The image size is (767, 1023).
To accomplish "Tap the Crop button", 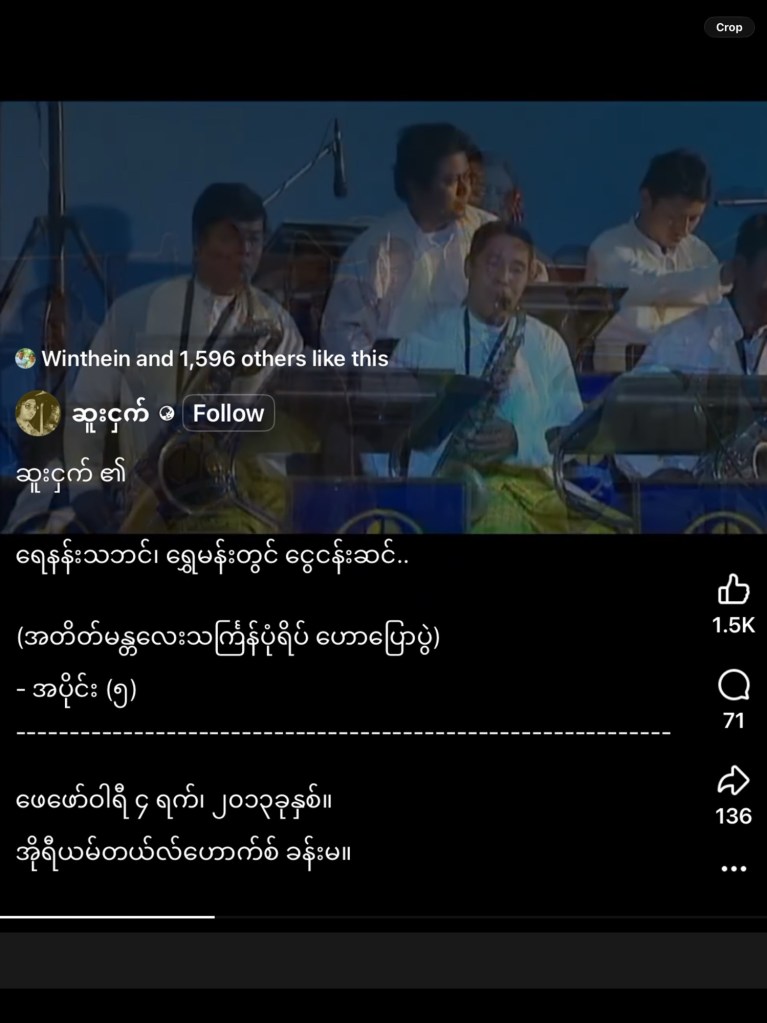I will pos(729,27).
